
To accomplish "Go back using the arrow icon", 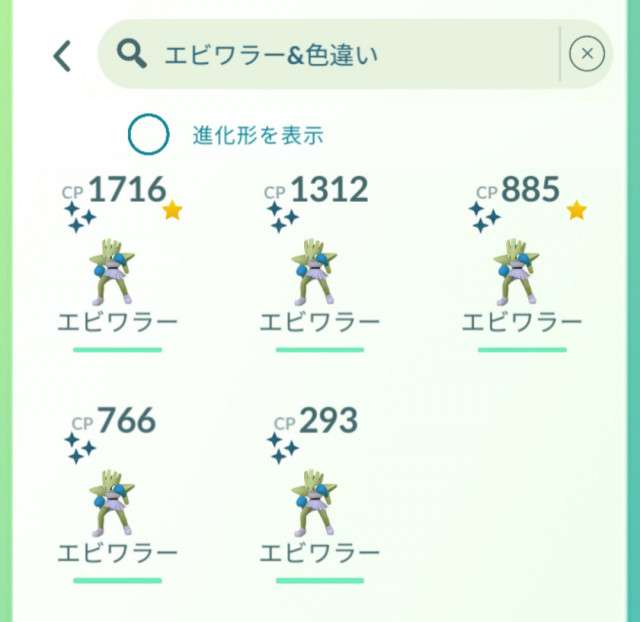I will [62, 56].
